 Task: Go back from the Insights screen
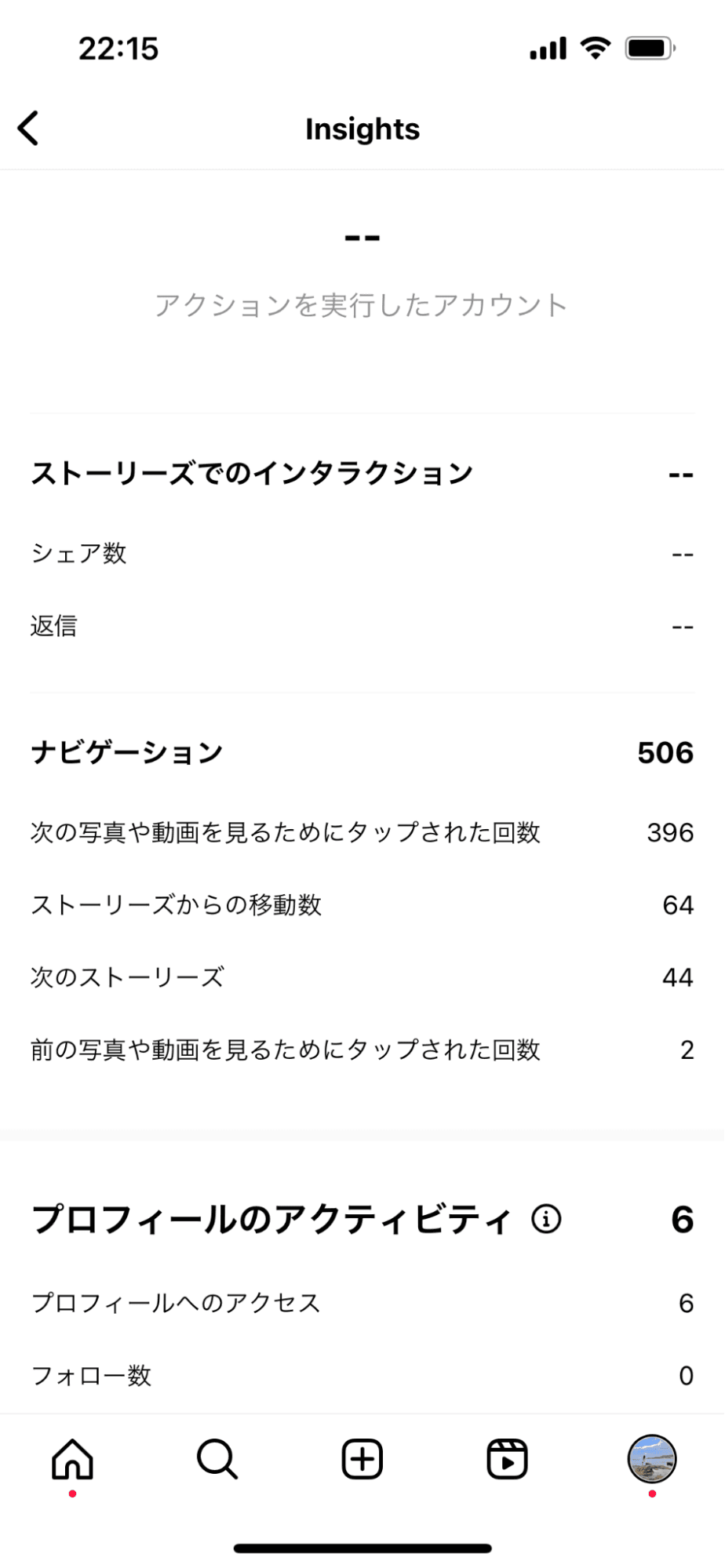[28, 129]
